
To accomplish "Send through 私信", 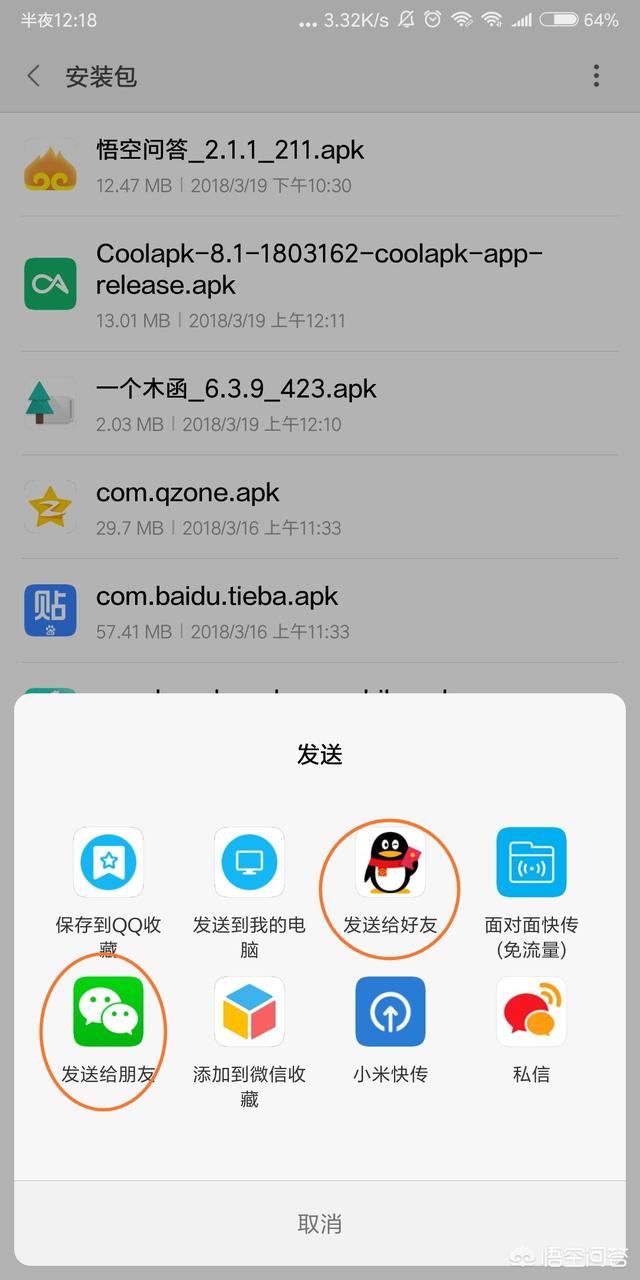I will coord(532,1030).
